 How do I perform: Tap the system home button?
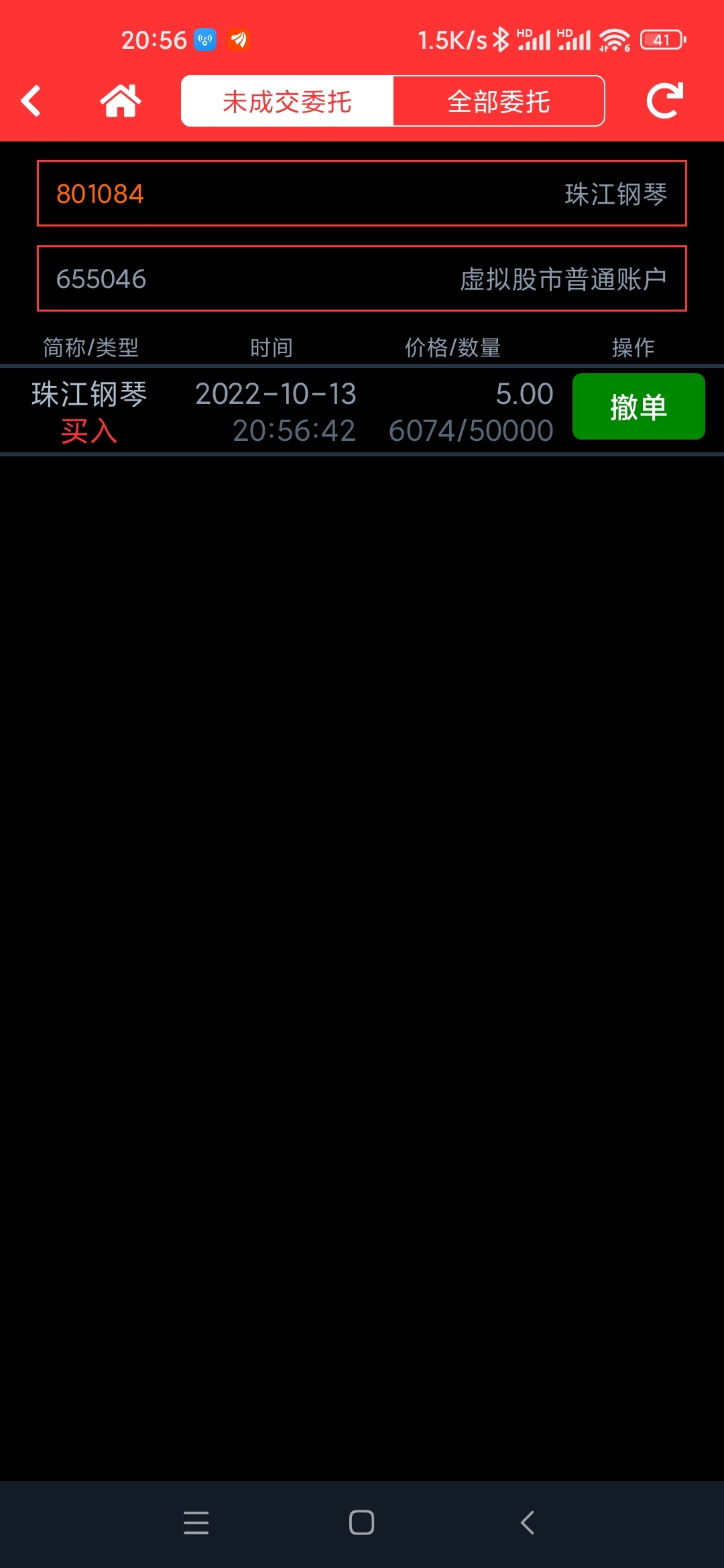pyautogui.click(x=362, y=1522)
